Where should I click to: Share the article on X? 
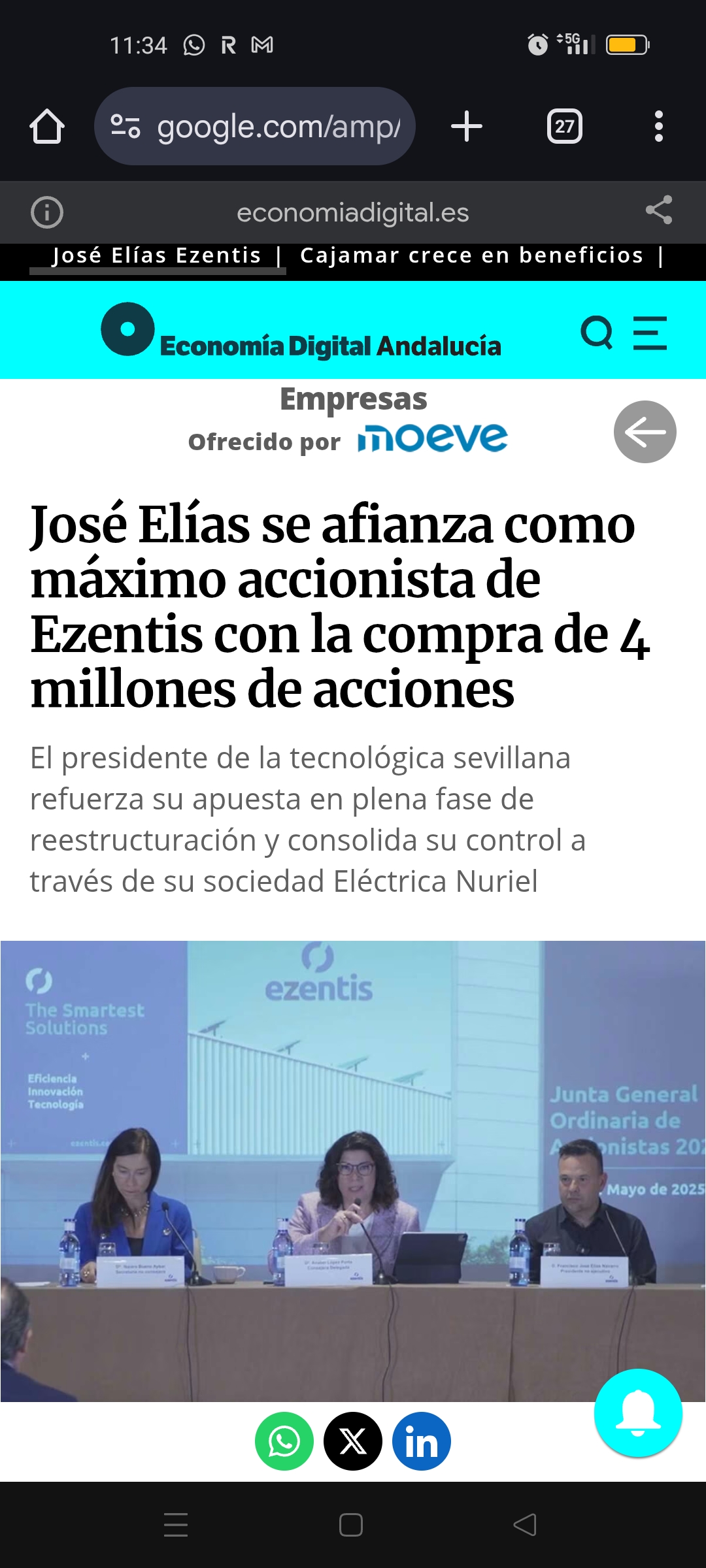point(353,1441)
